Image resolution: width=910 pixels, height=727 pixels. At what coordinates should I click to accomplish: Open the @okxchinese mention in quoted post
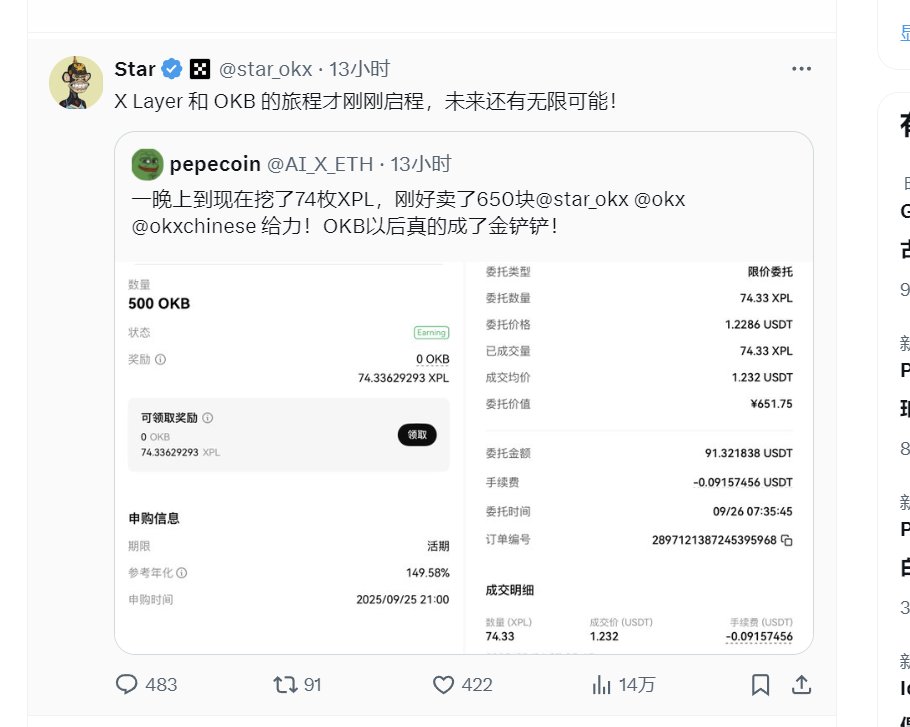point(194,226)
